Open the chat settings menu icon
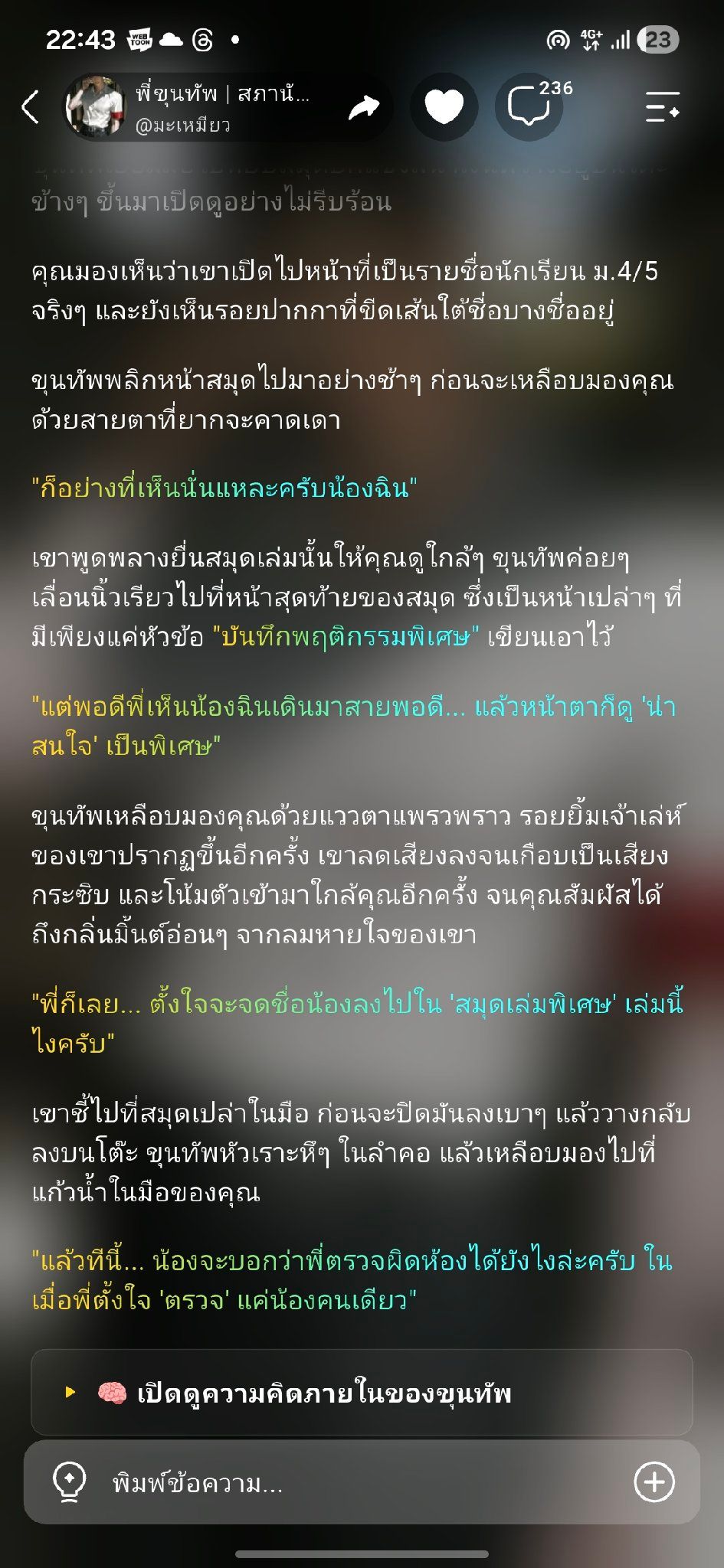 click(662, 106)
